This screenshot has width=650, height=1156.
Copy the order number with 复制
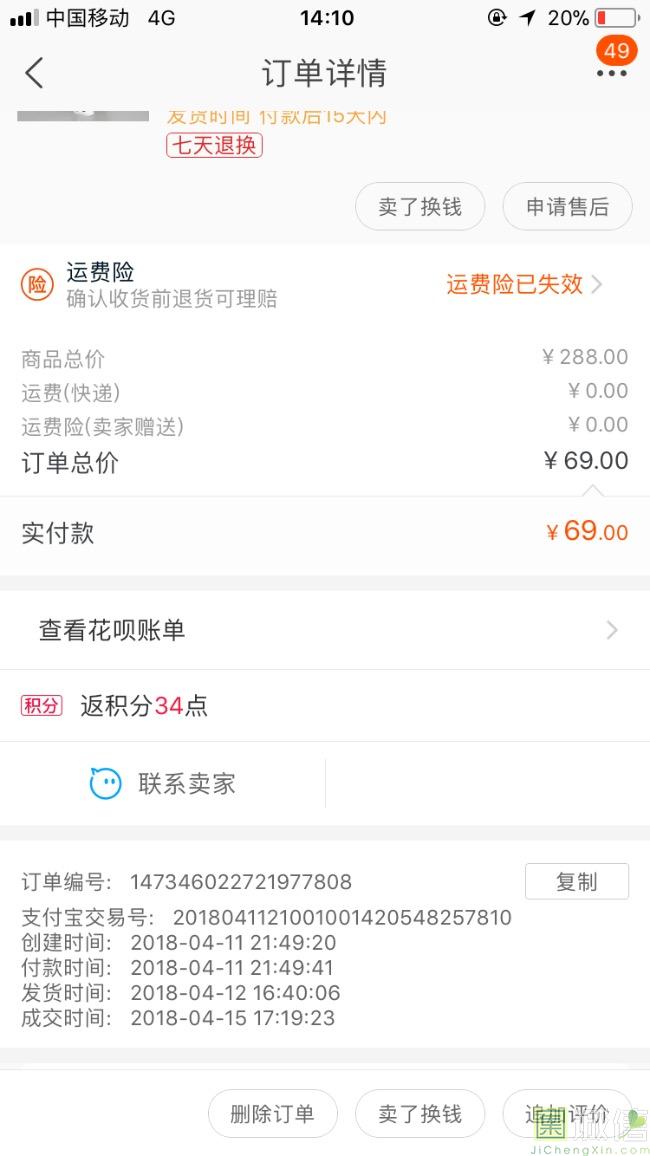[x=576, y=881]
